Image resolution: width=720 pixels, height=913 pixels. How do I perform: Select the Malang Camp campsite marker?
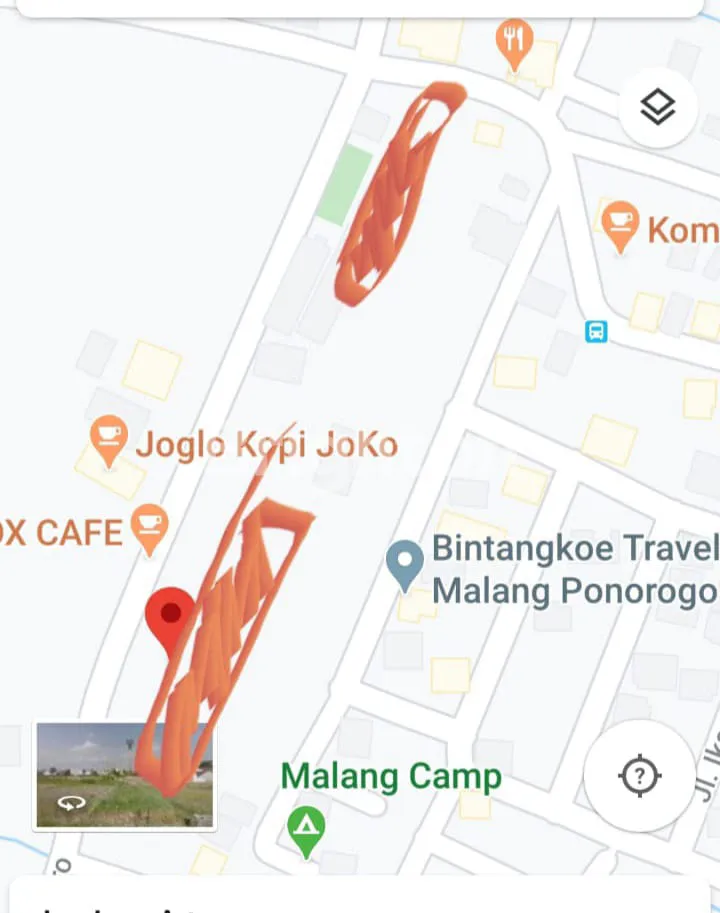(x=306, y=829)
